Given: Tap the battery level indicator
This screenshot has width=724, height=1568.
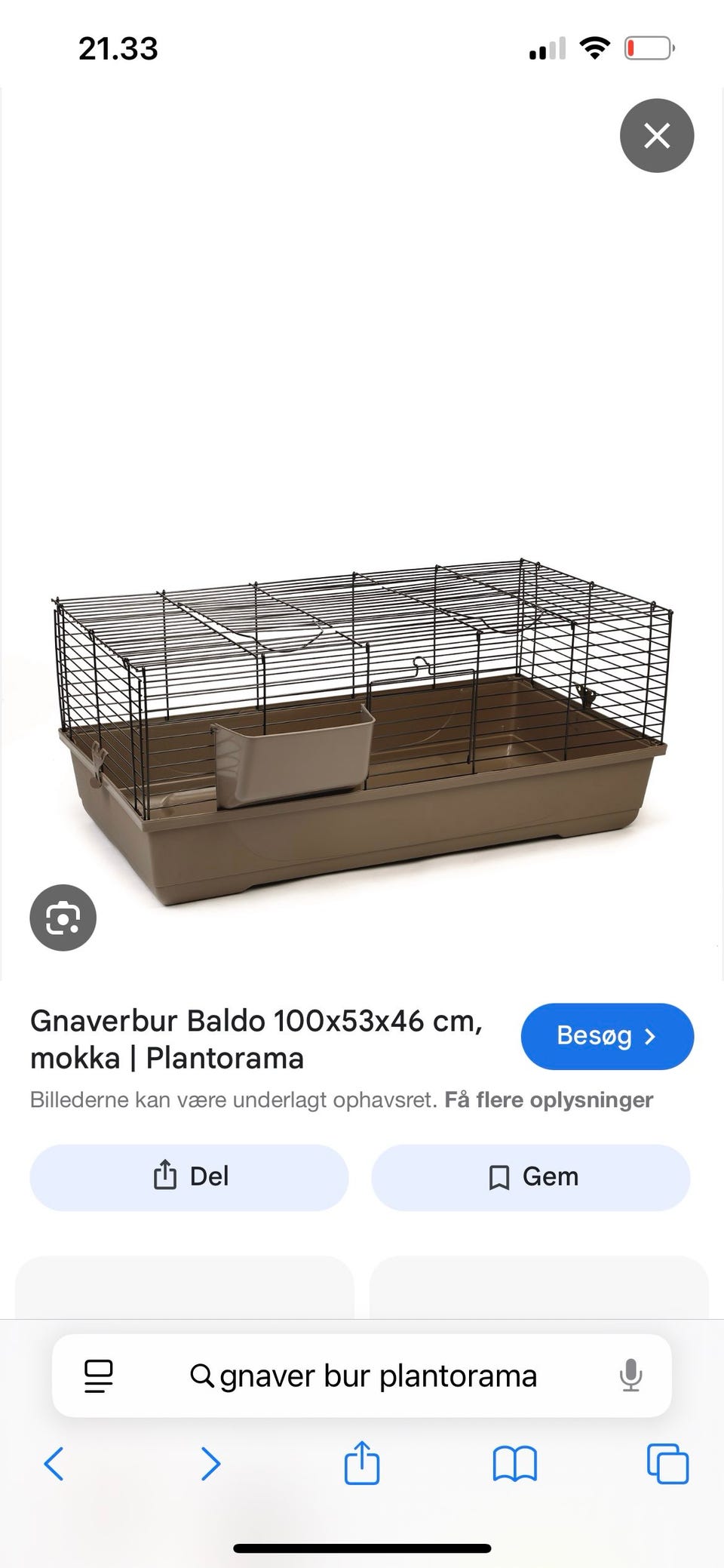Looking at the screenshot, I should (x=647, y=47).
